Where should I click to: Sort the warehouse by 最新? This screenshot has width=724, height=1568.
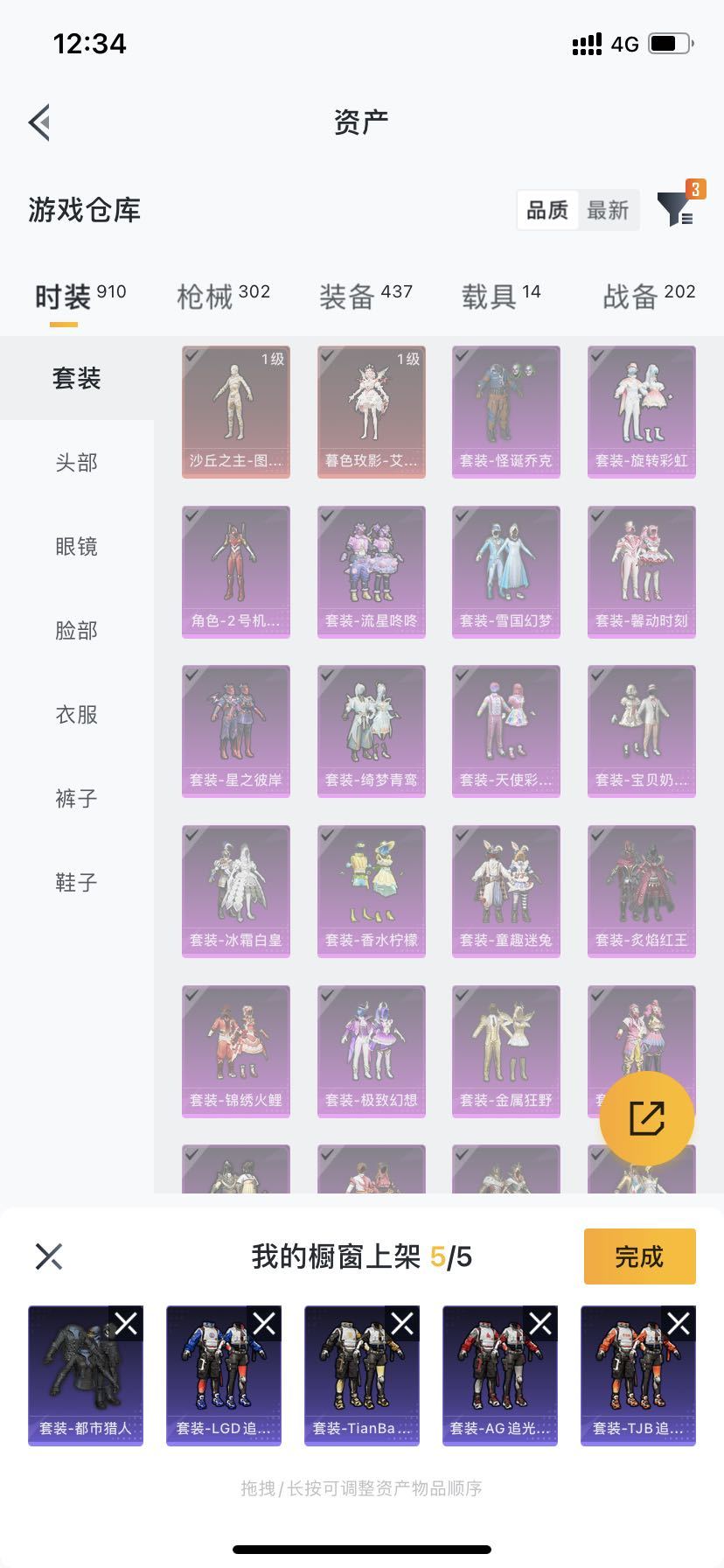tap(608, 210)
